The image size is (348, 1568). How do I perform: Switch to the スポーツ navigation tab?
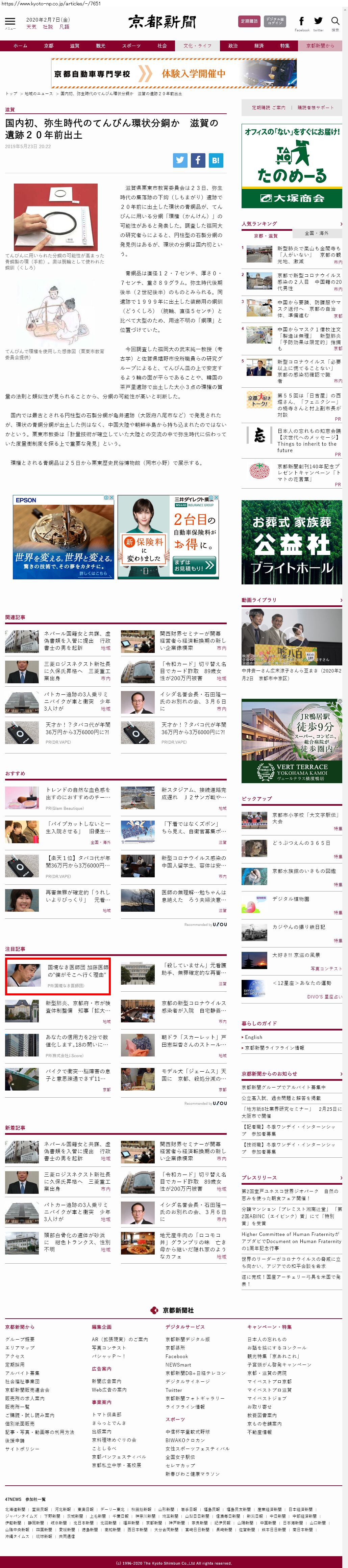130,46
